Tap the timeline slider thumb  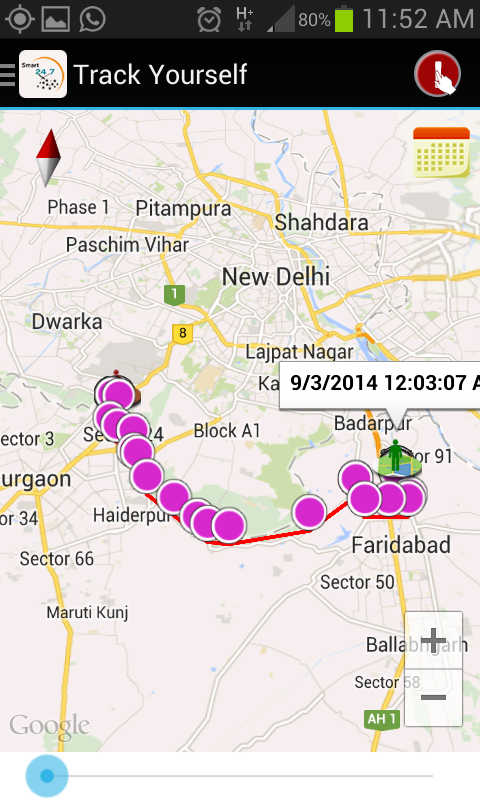click(x=47, y=776)
